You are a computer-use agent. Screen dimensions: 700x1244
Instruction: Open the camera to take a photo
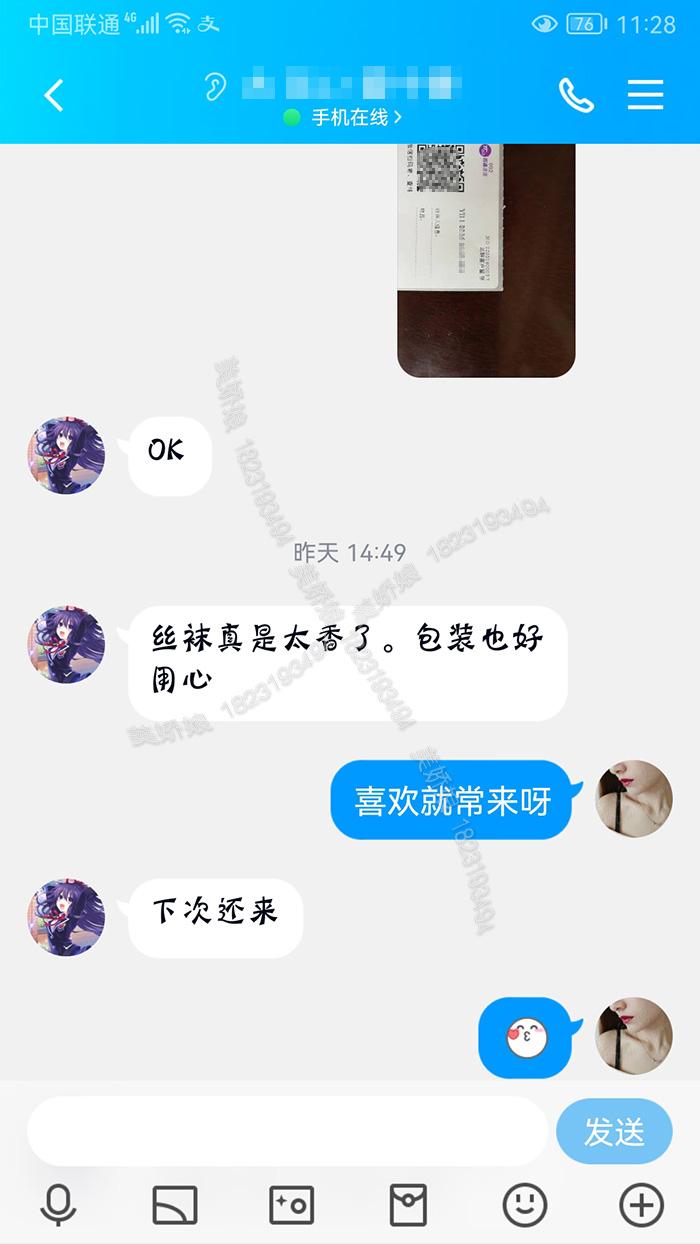291,1205
